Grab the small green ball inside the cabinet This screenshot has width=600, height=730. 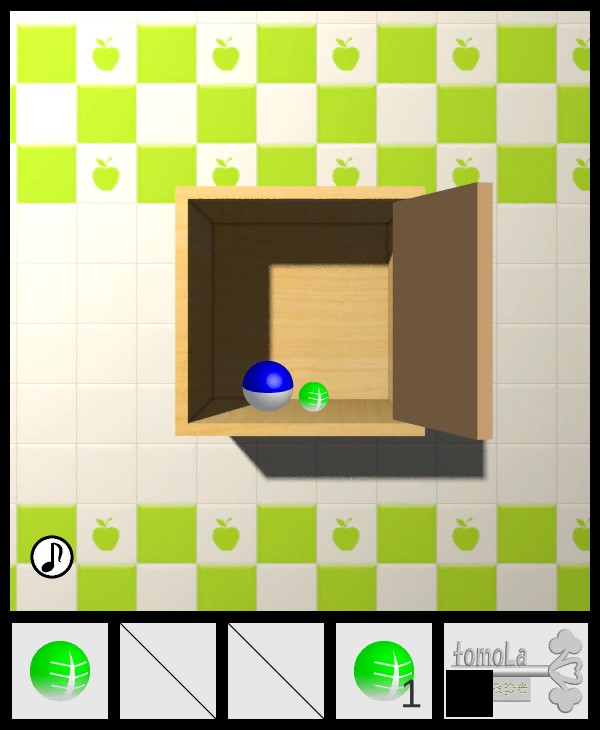[x=314, y=396]
